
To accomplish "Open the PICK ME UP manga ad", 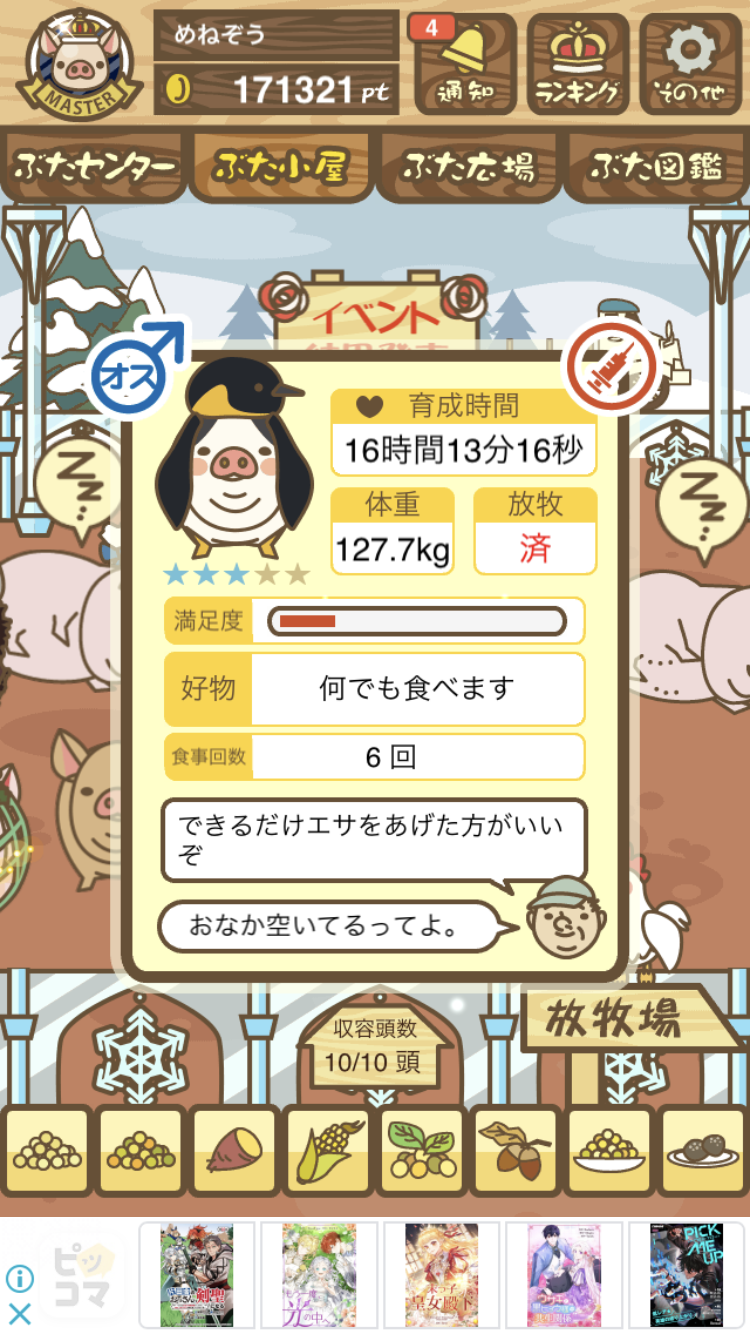I will [686, 1274].
